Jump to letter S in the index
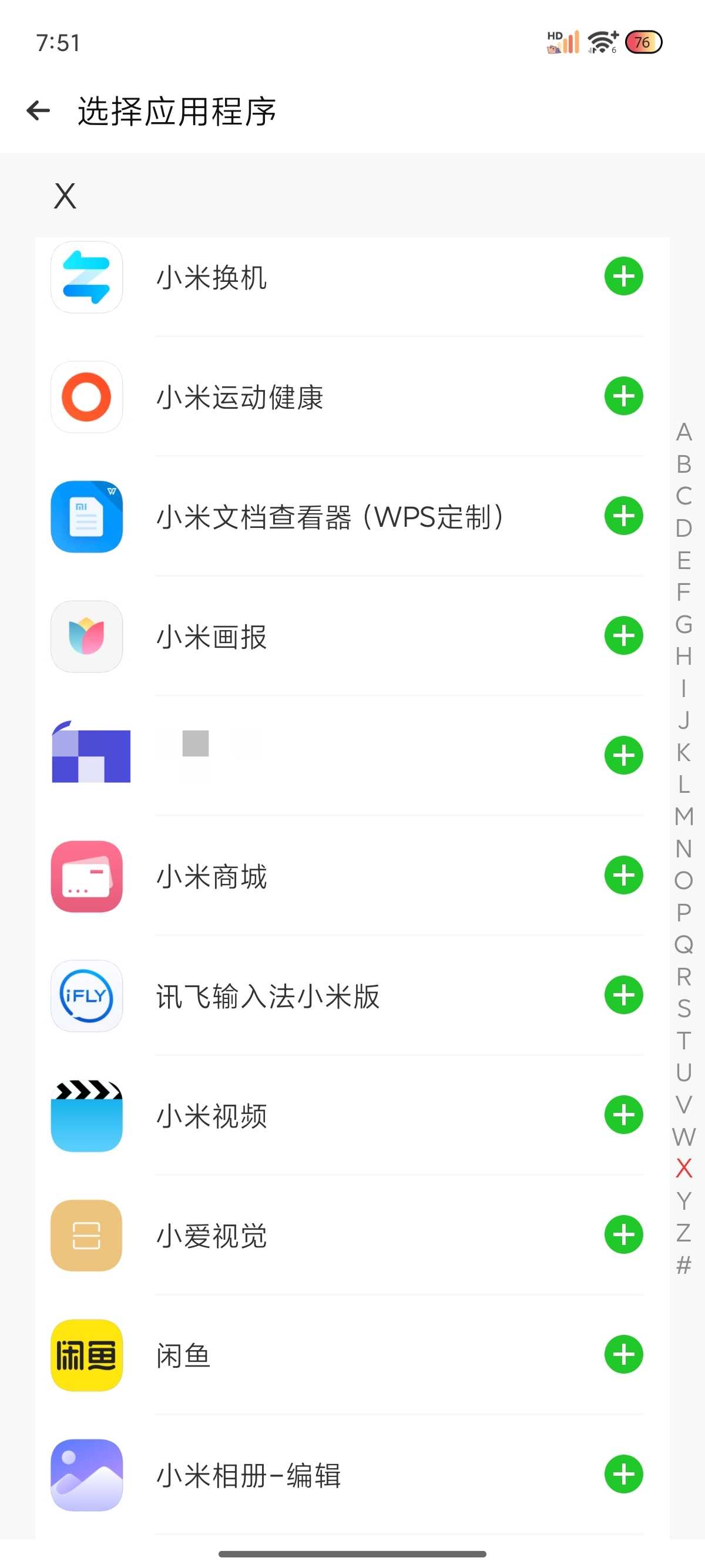 (x=684, y=1008)
